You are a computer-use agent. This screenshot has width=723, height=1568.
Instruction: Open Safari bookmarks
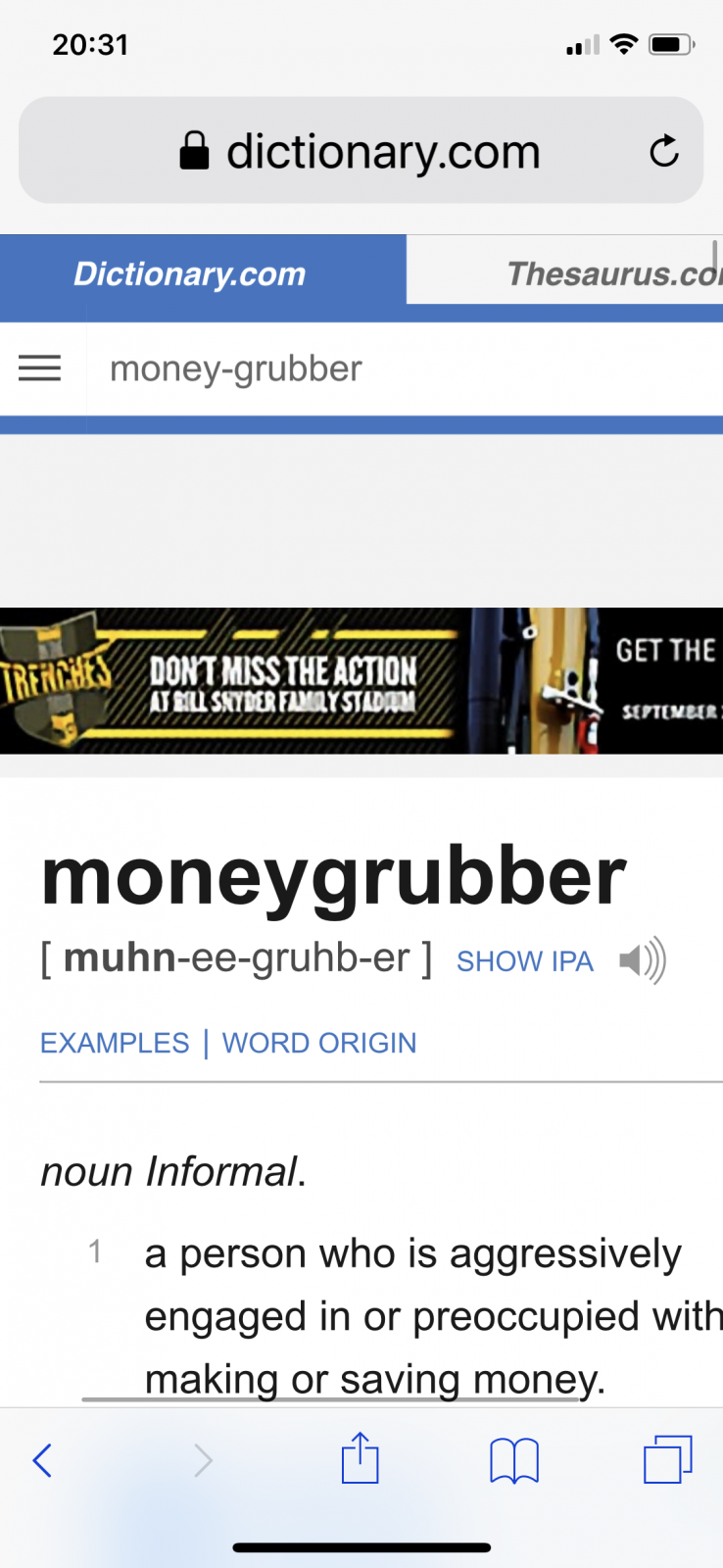click(513, 1460)
